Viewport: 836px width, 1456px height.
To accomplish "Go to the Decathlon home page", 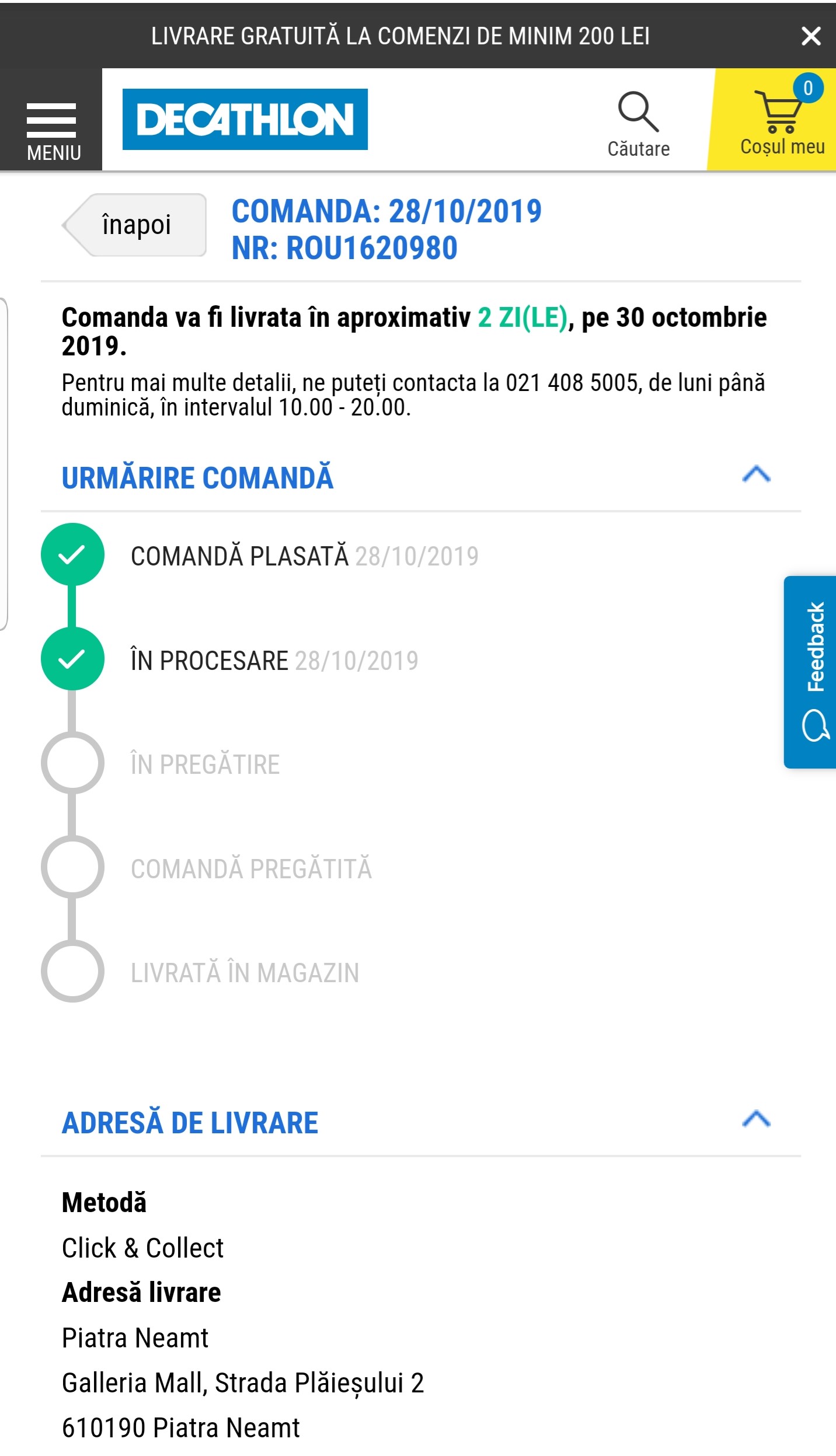I will pyautogui.click(x=245, y=119).
